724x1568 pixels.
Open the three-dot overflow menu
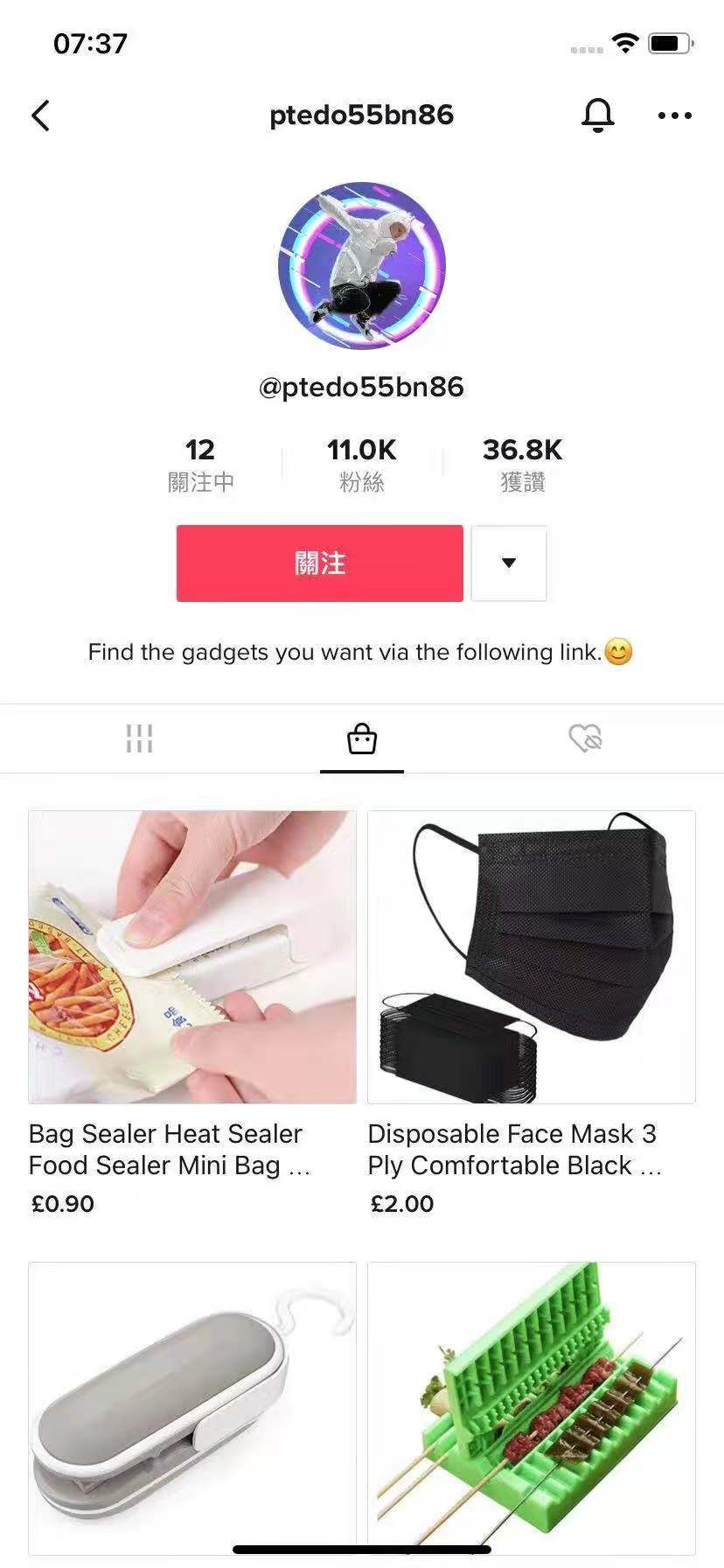(675, 115)
